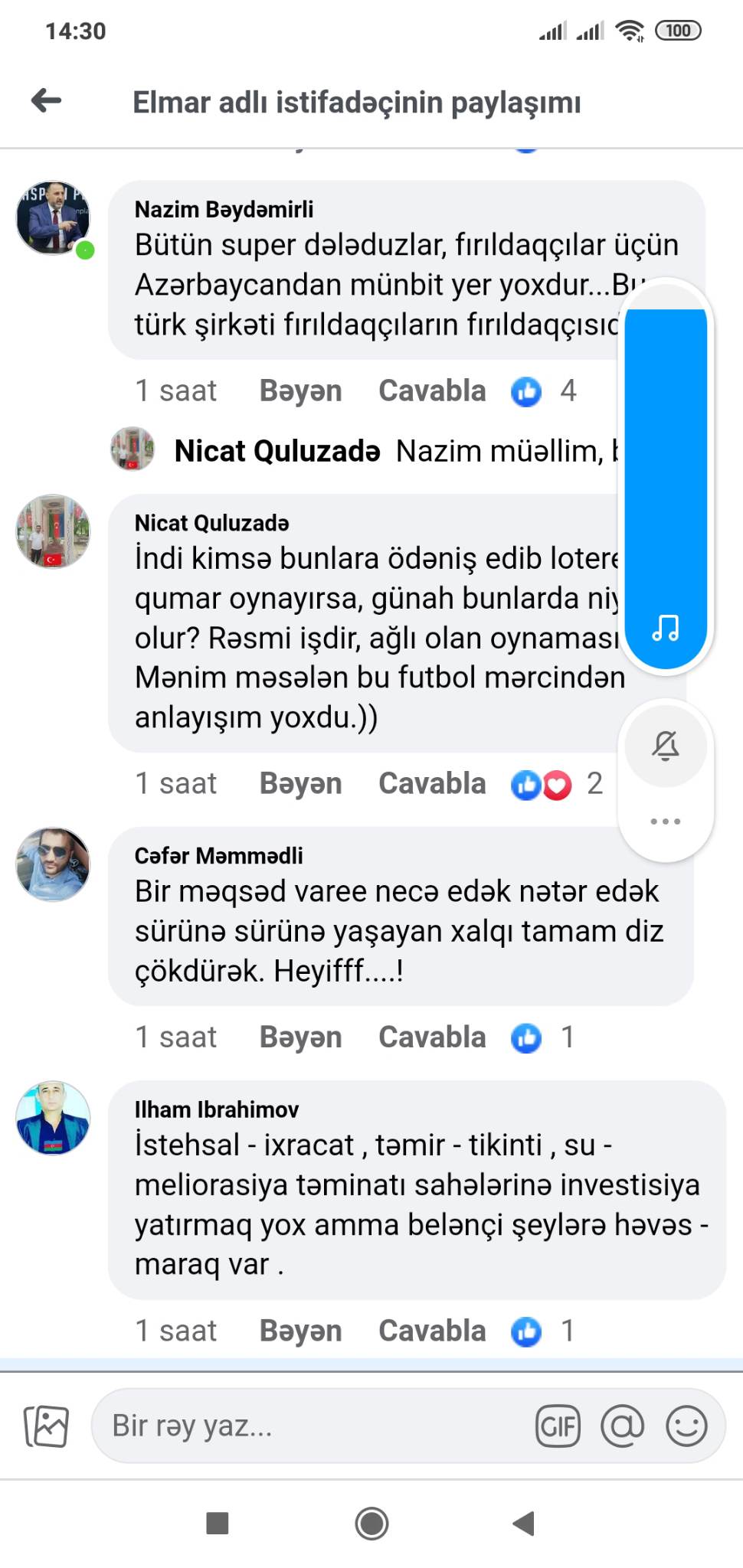Like Nazim Bəydəmirli's comment
This screenshot has width=743, height=1568.
300,390
